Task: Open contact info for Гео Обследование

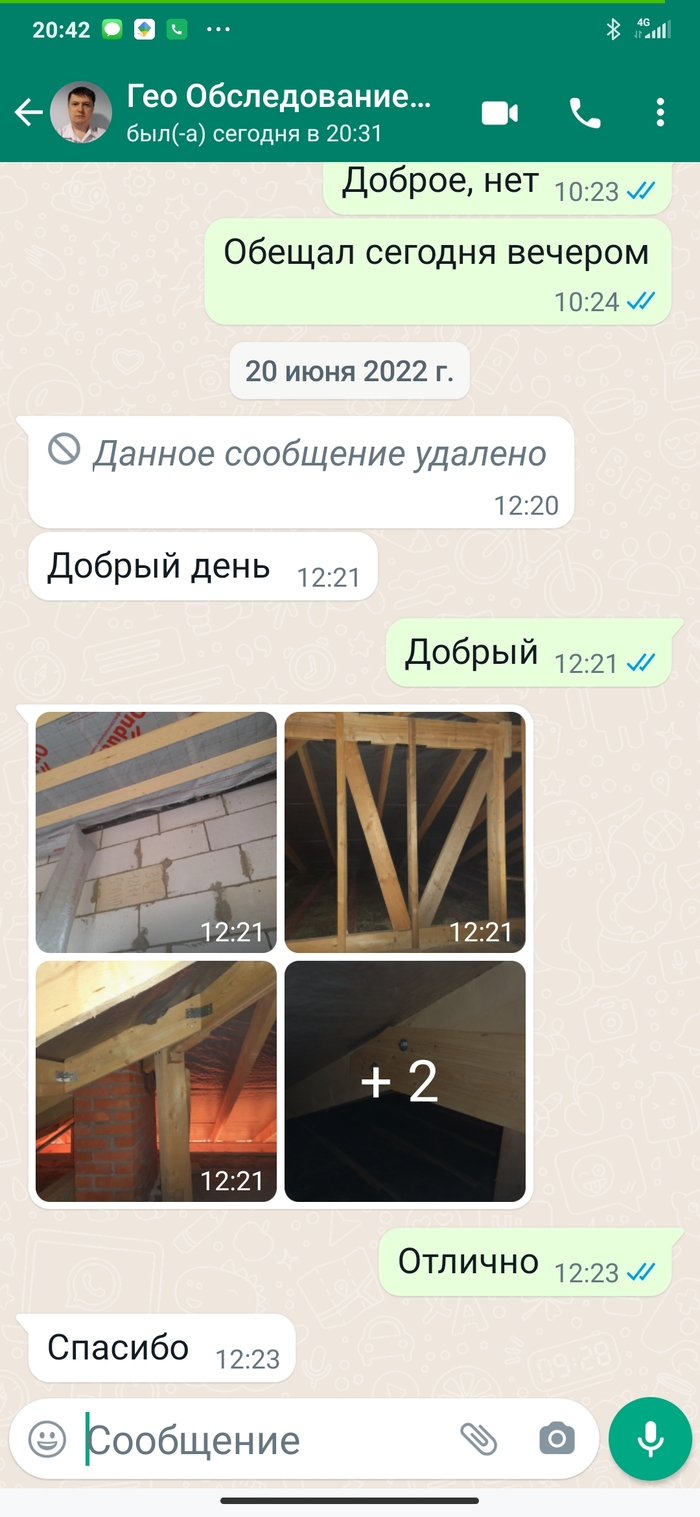Action: click(280, 112)
